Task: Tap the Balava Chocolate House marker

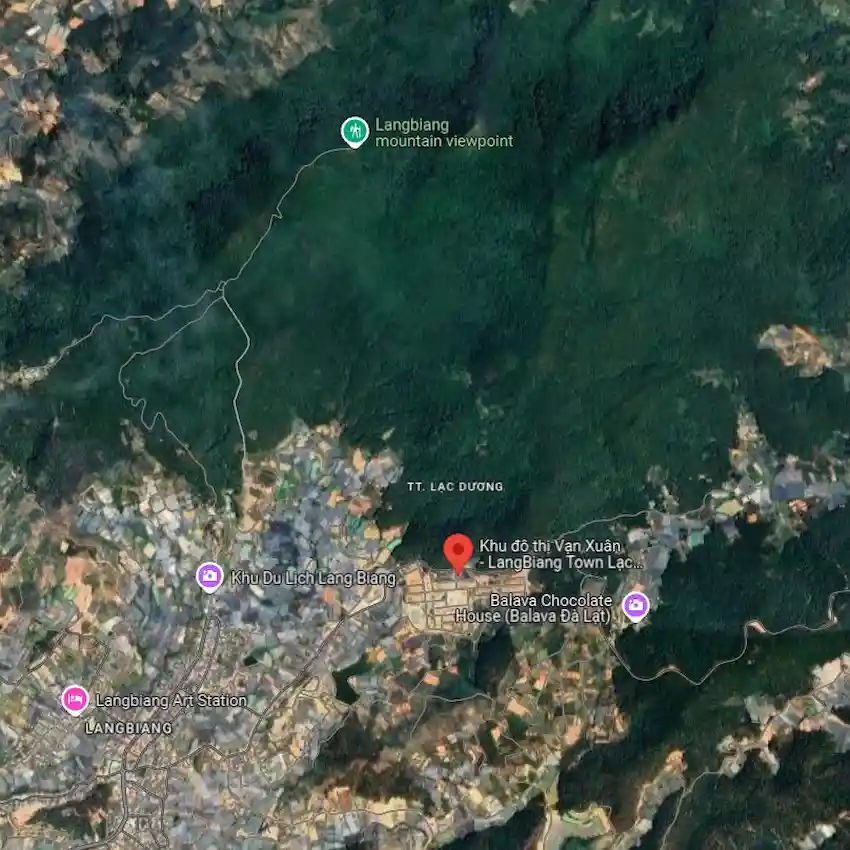Action: [635, 604]
